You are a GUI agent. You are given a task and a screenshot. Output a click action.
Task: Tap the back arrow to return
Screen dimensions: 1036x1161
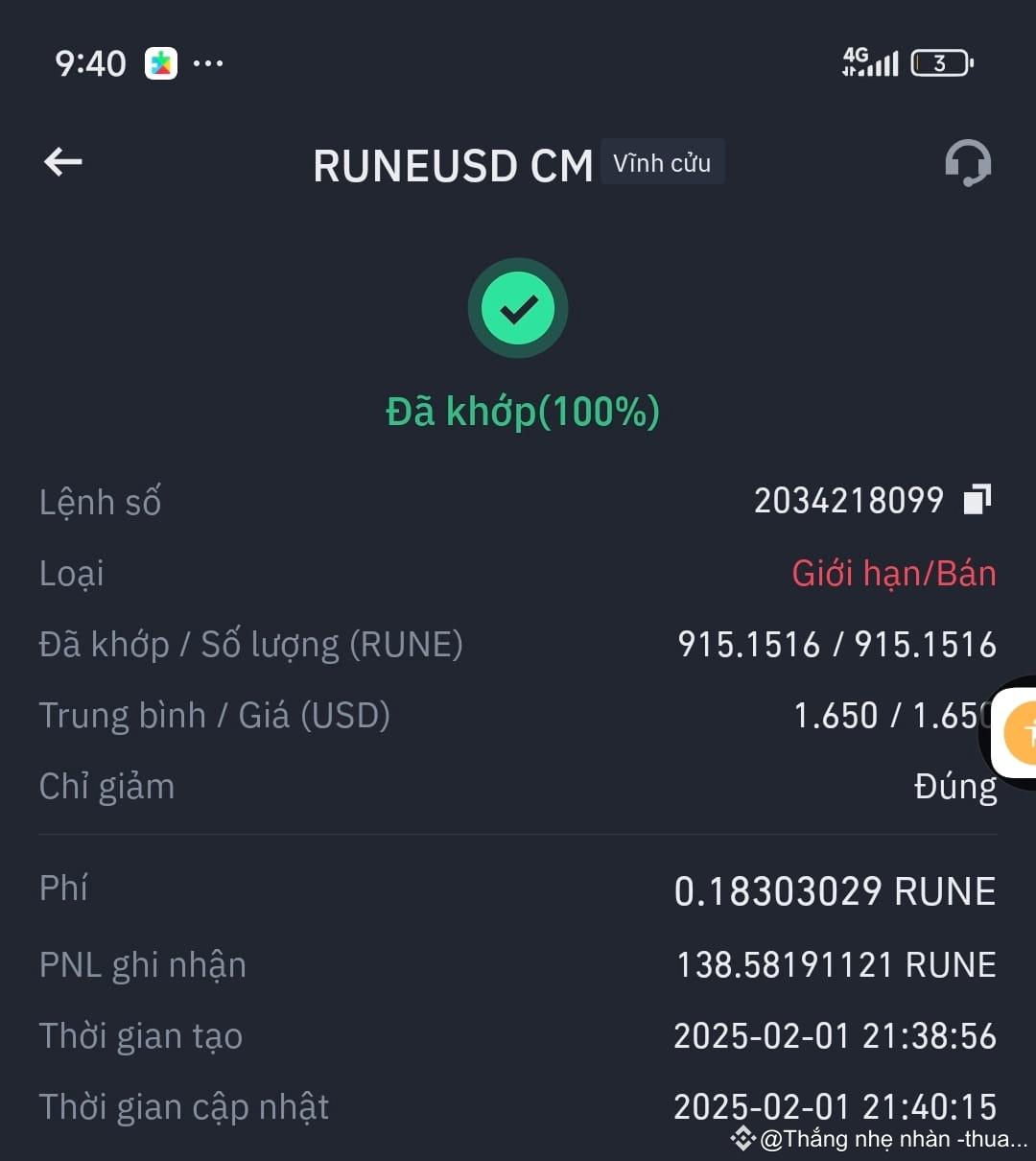coord(62,161)
